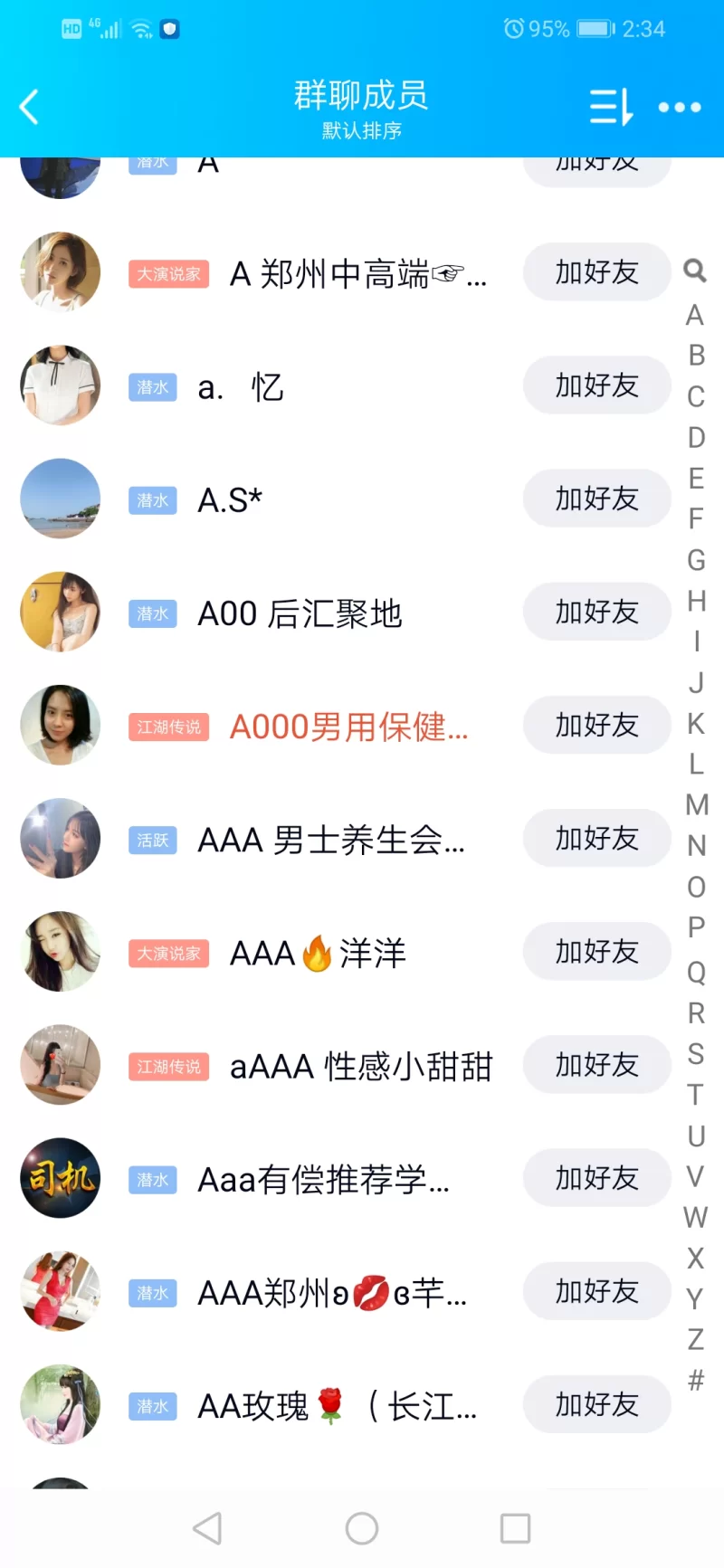Image resolution: width=724 pixels, height=1568 pixels.
Task: Open recent apps from the navigation bar
Action: click(x=515, y=1528)
